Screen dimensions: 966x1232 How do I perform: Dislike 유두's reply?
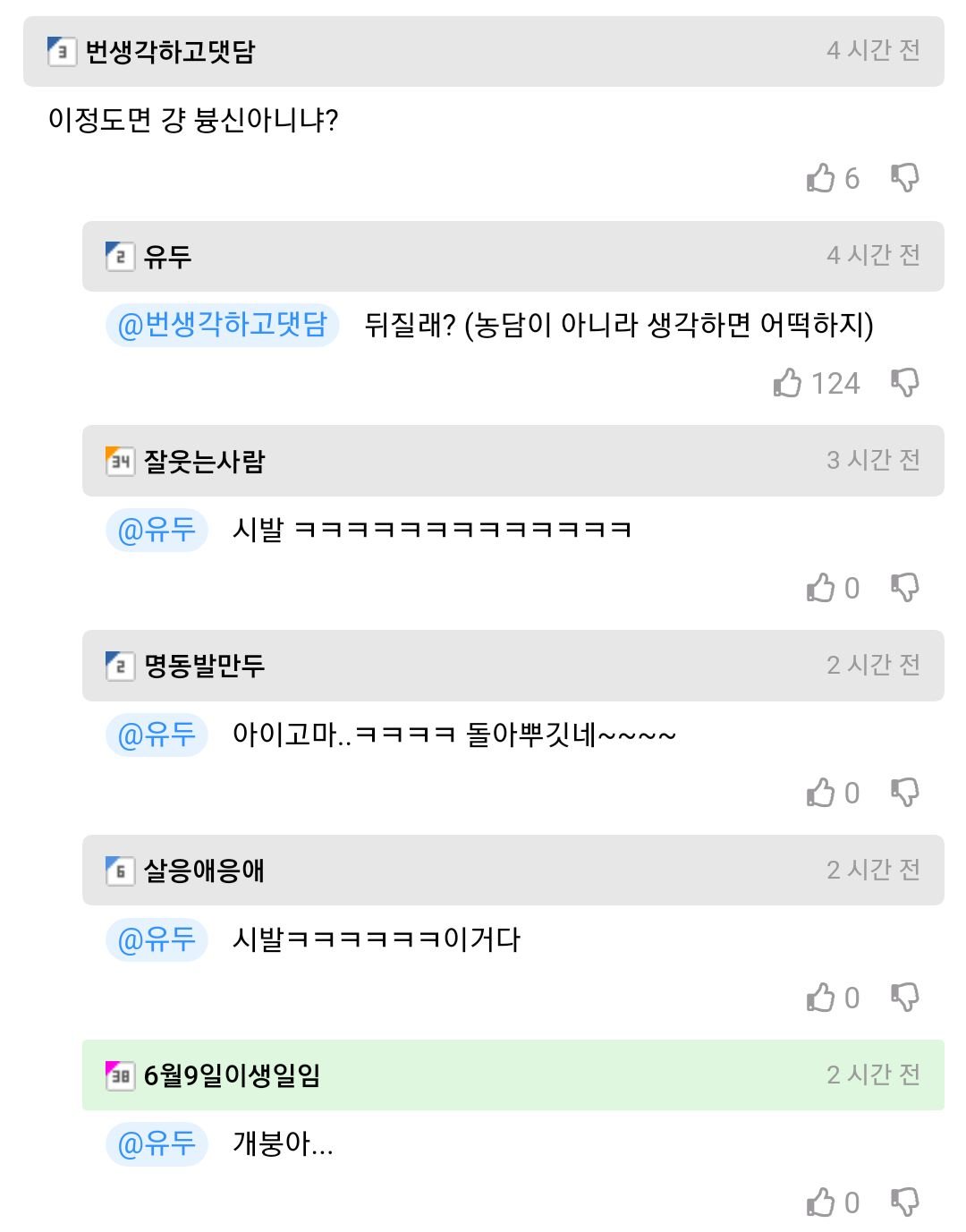coord(904,383)
